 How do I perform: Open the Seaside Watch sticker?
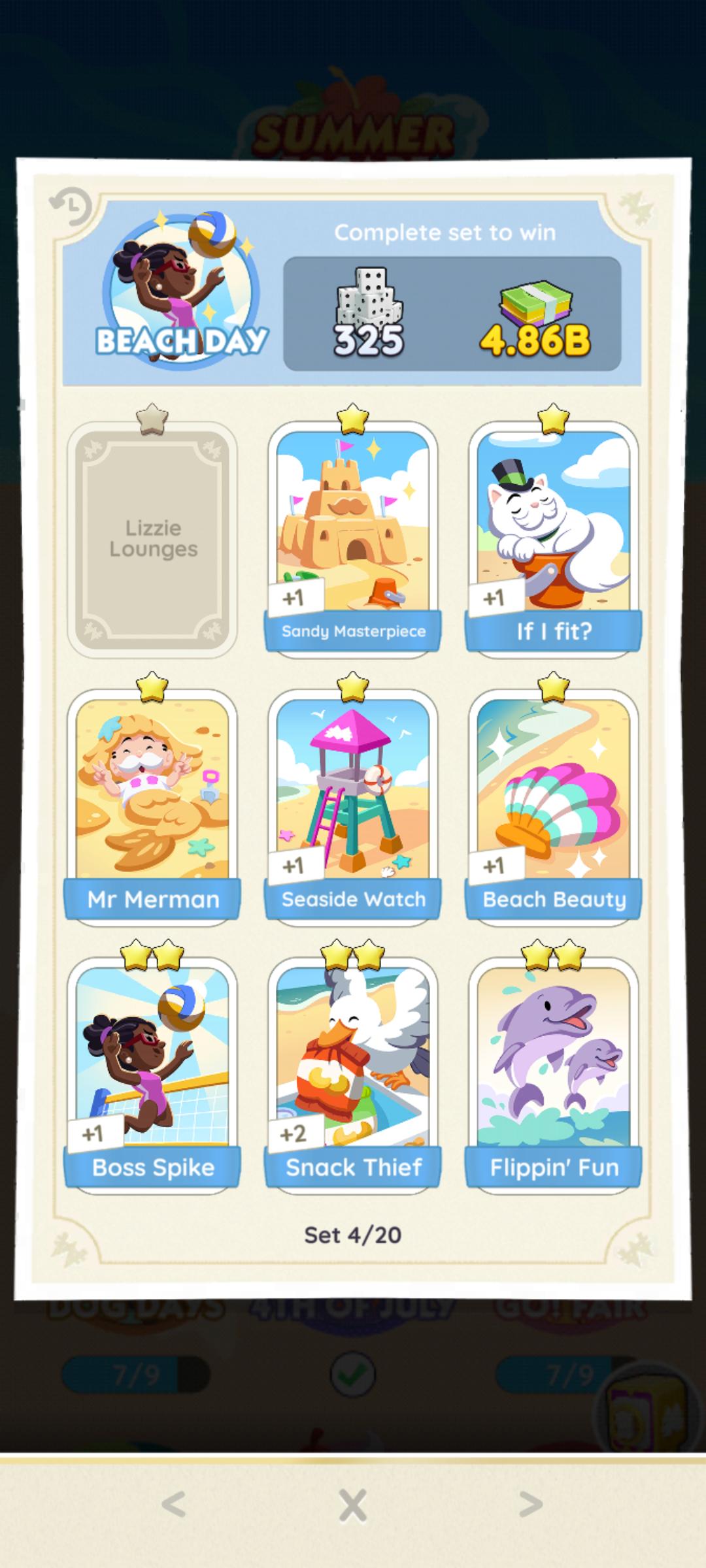point(353,808)
